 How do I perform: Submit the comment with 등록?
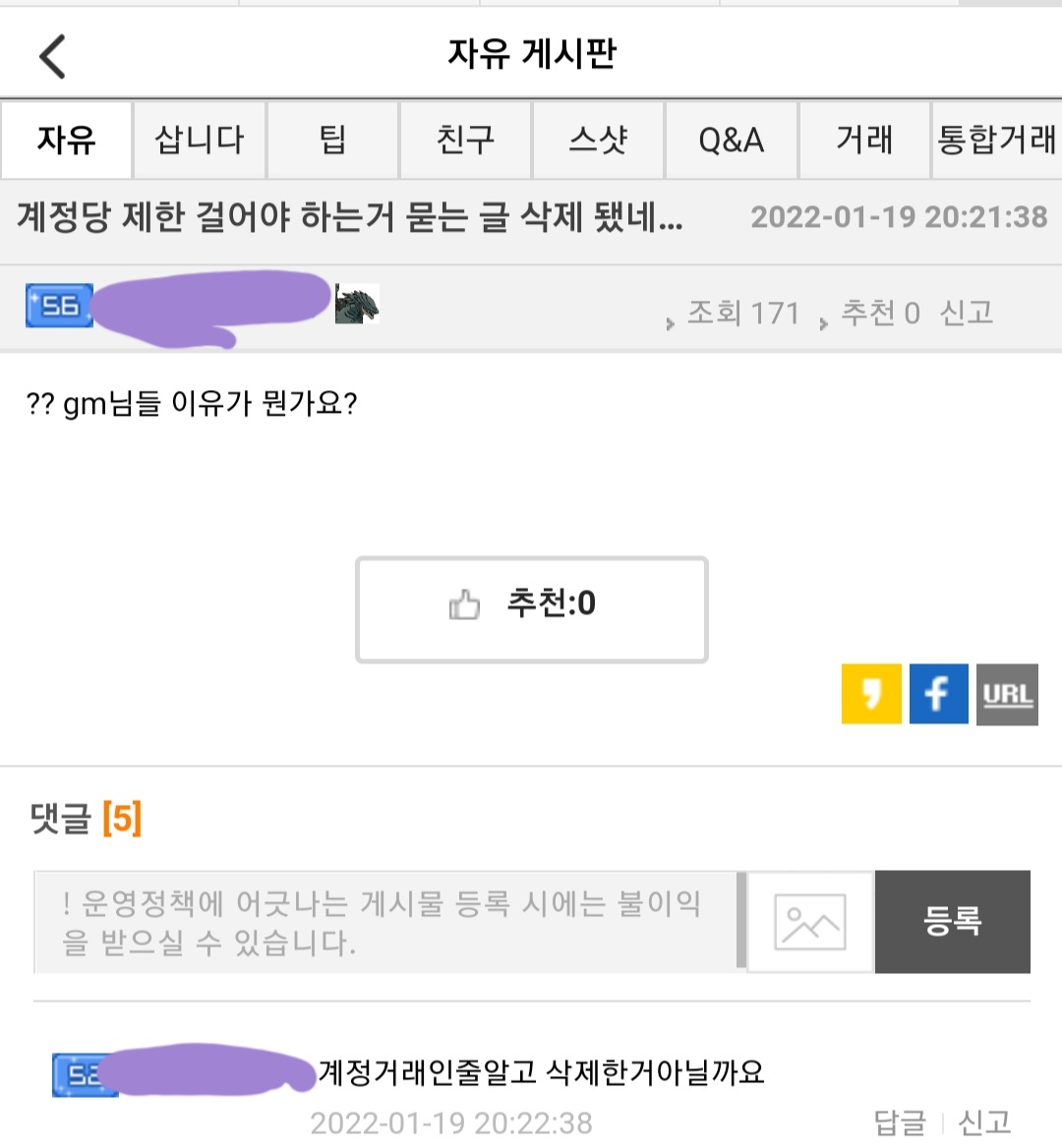[x=952, y=922]
